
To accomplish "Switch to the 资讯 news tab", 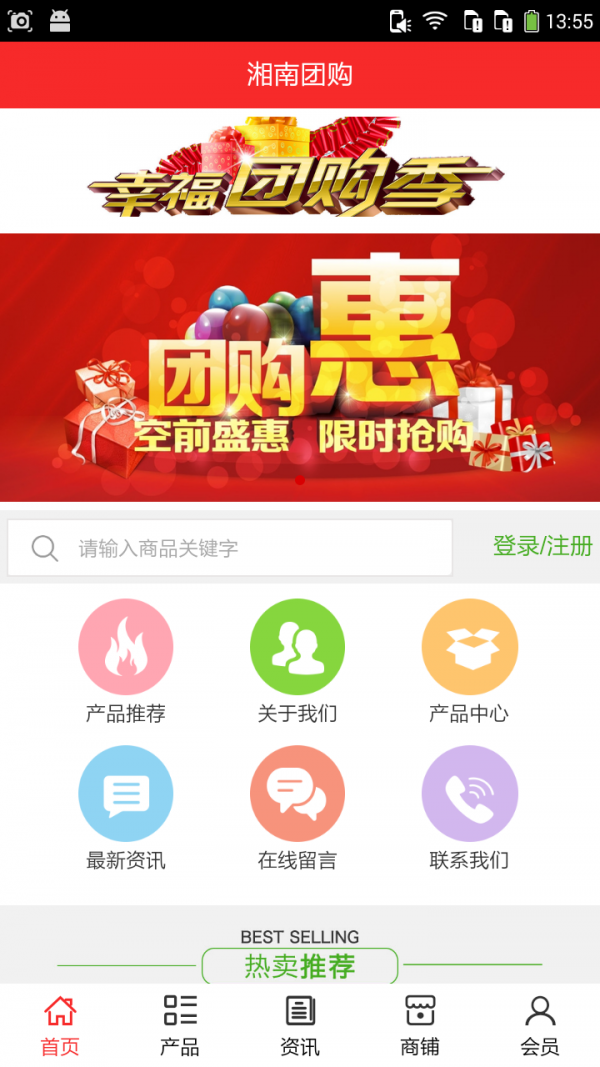I will (x=300, y=1026).
